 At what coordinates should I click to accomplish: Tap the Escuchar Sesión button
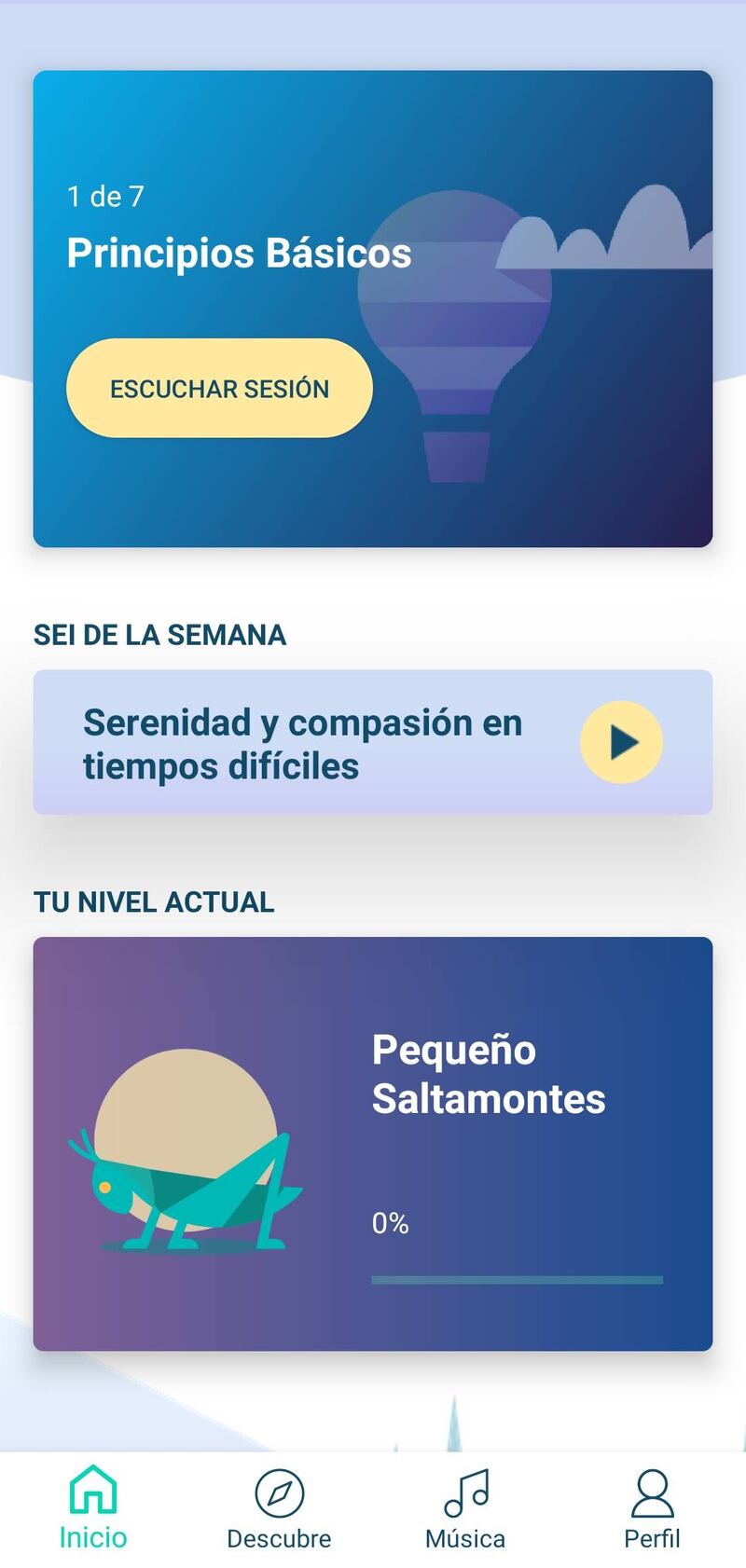[219, 388]
